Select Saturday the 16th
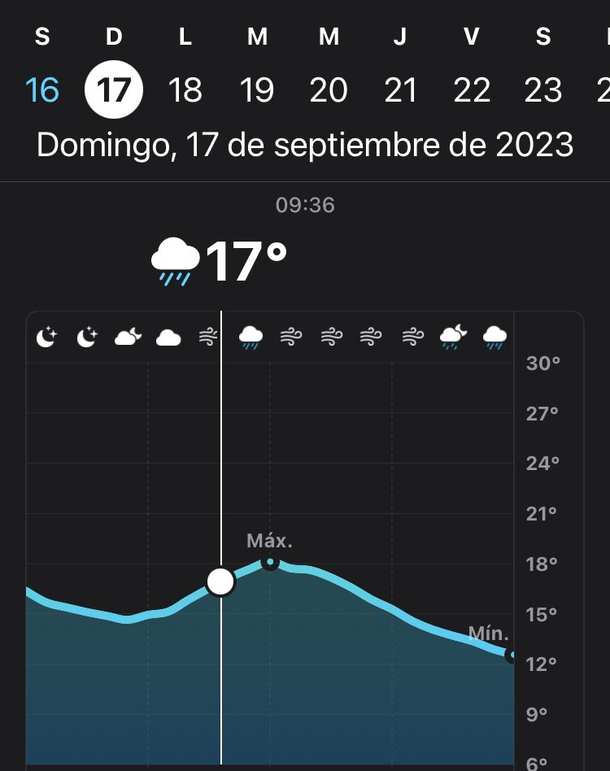Image resolution: width=610 pixels, height=771 pixels. pyautogui.click(x=42, y=90)
